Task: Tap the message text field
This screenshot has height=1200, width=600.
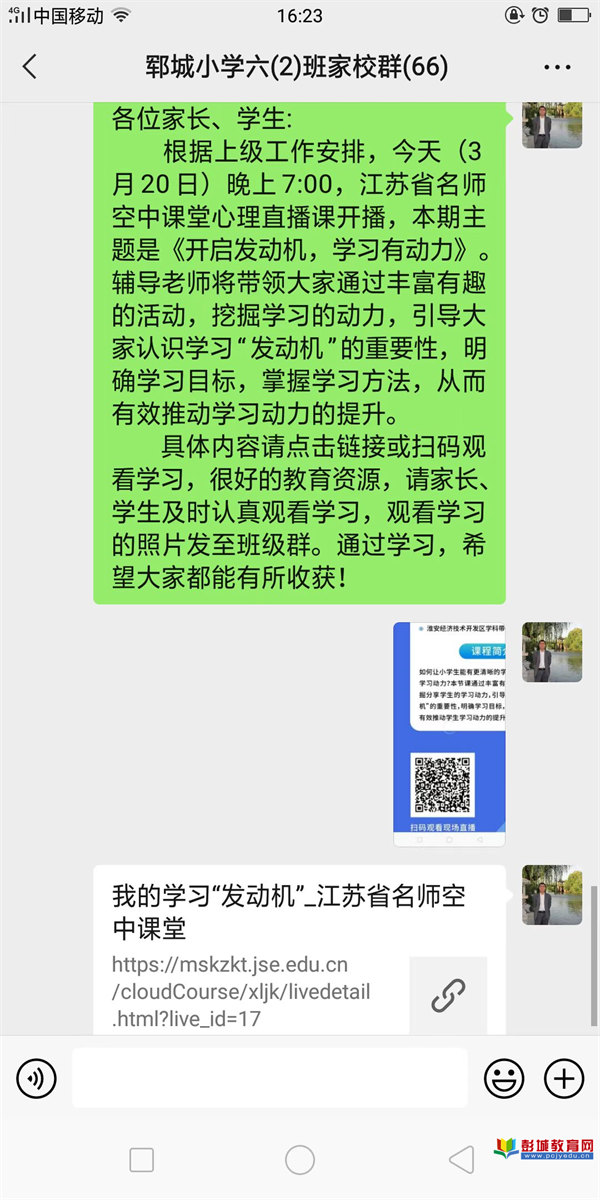Action: 269,1078
